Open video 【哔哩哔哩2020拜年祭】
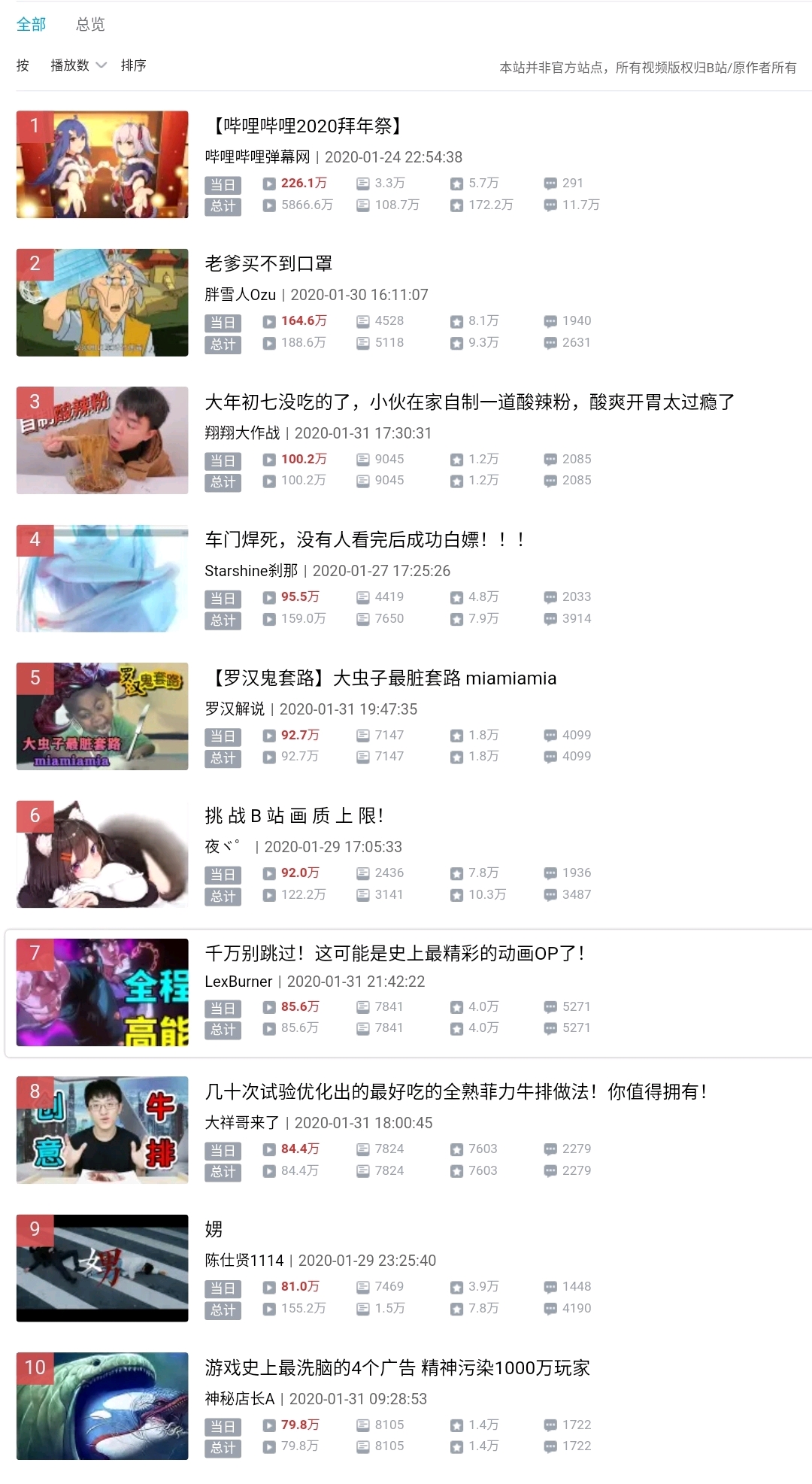The height and width of the screenshot is (1484, 812). [307, 126]
